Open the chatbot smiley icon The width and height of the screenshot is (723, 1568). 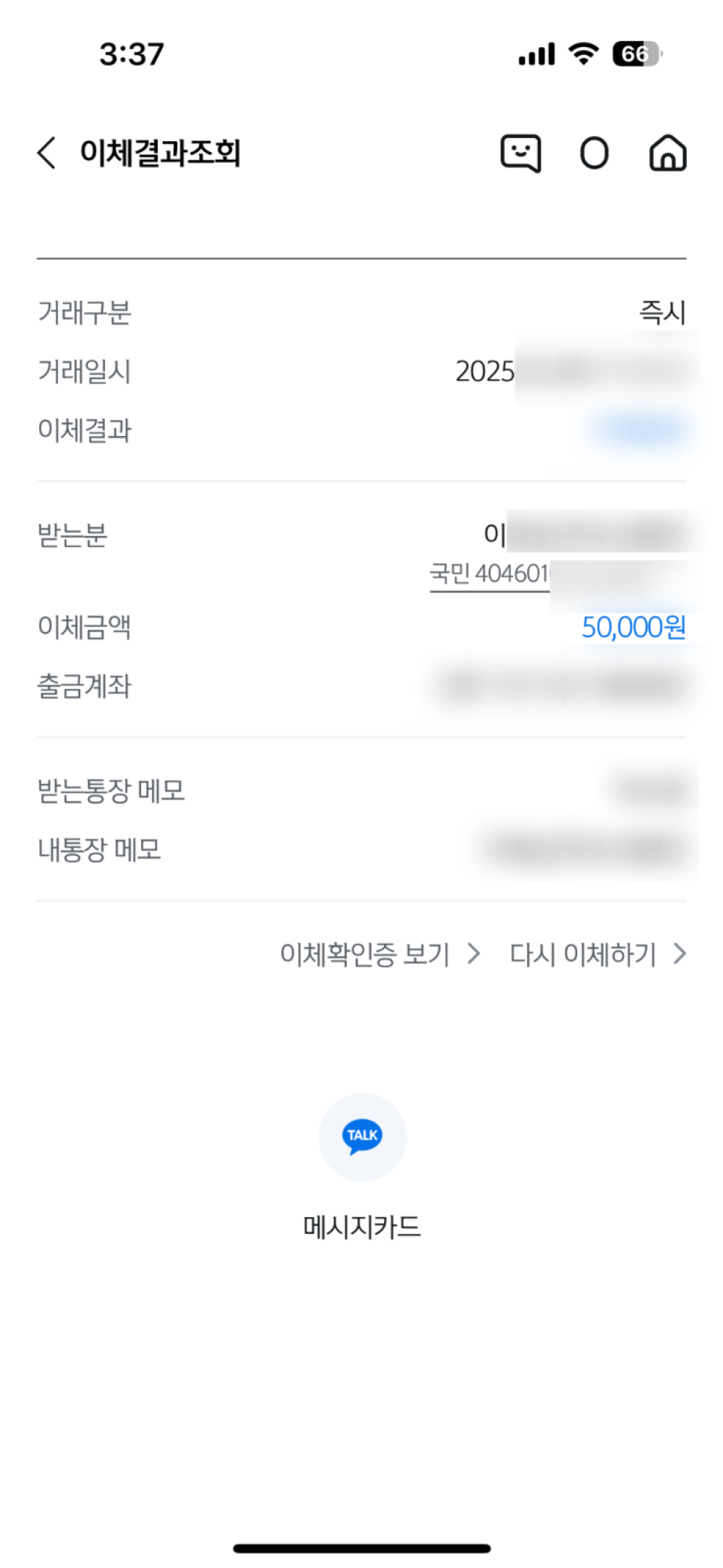[521, 153]
